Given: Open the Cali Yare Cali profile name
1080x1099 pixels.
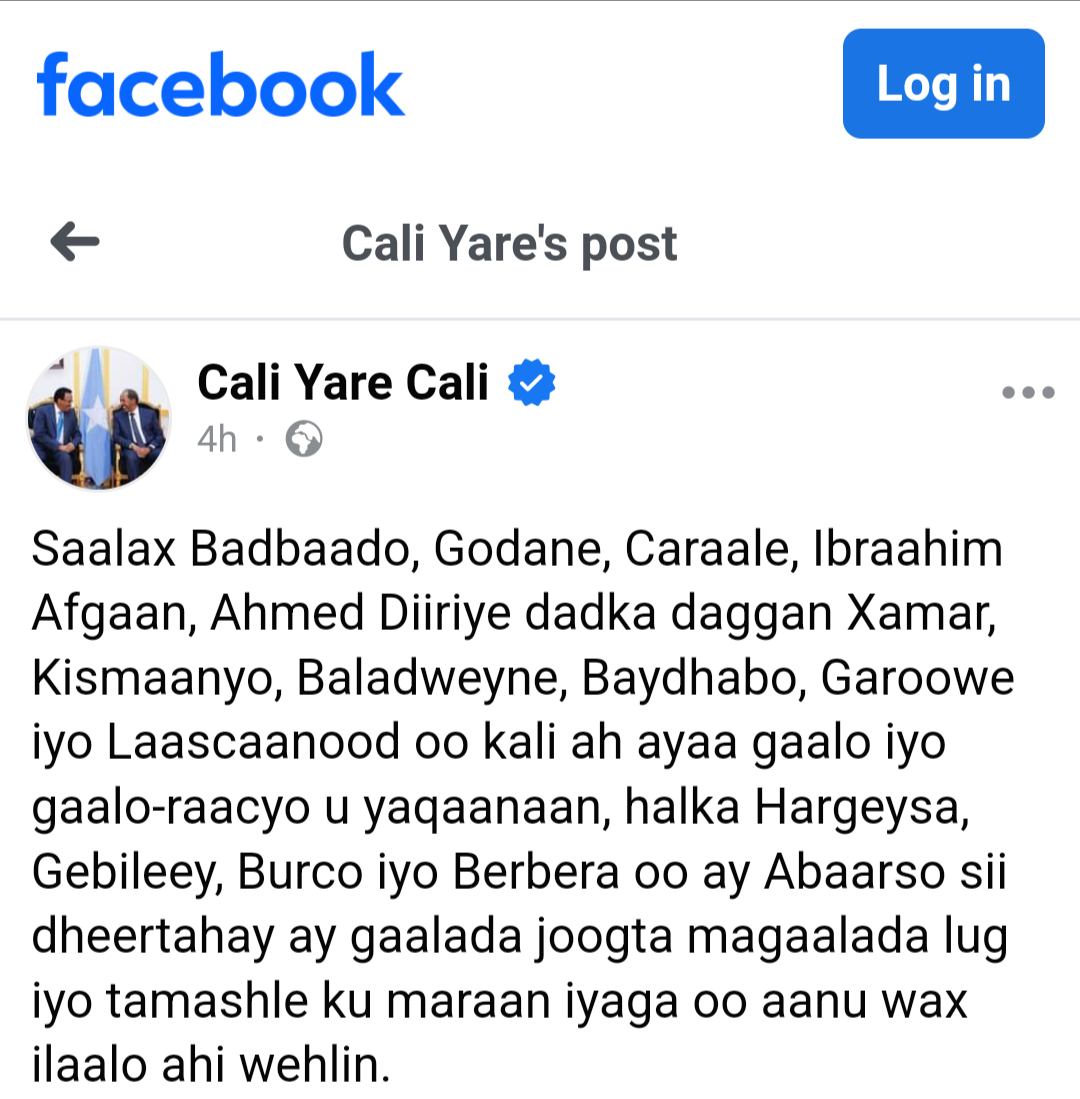Looking at the screenshot, I should pyautogui.click(x=343, y=383).
